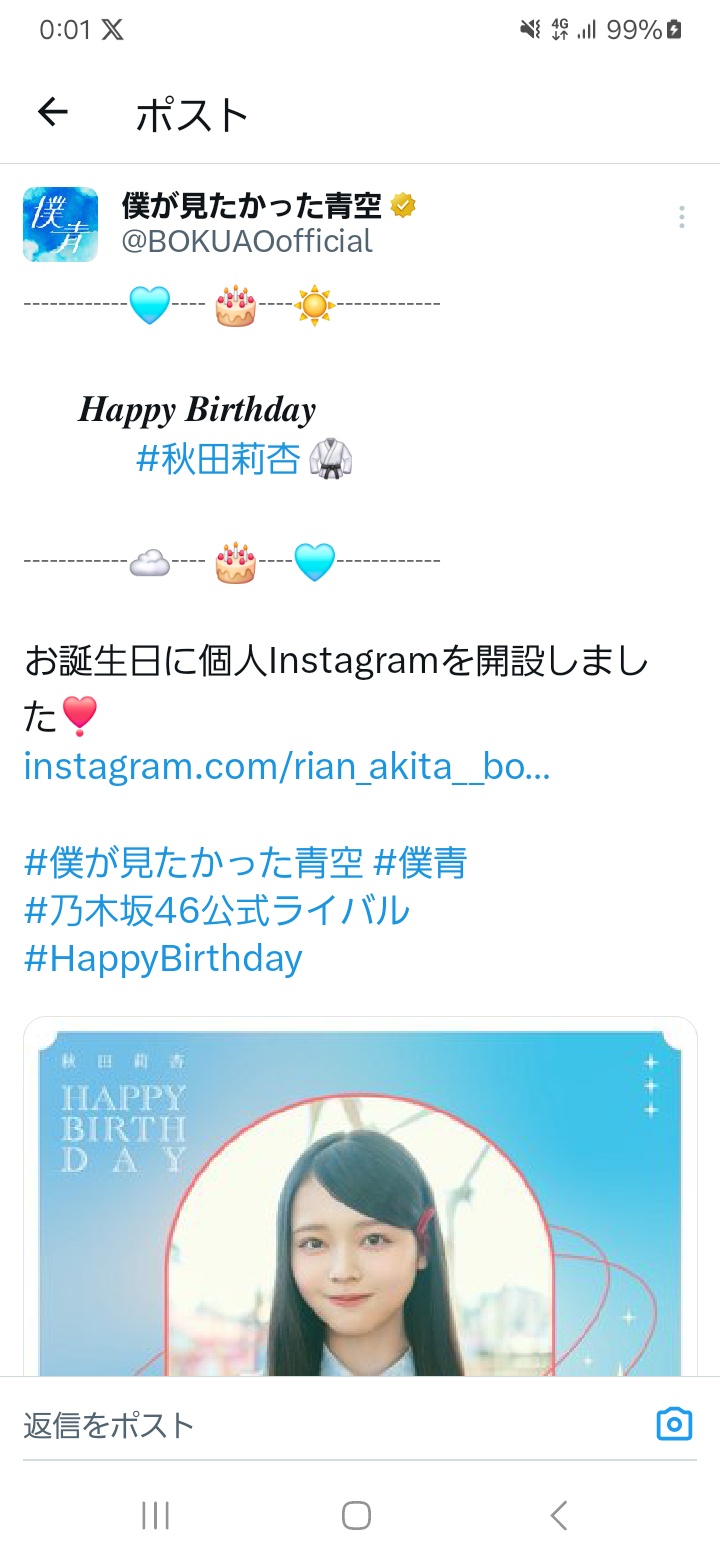Viewport: 720px width, 1560px height.
Task: Open the #乃木坂46公式ライバル hashtag
Action: pos(217,910)
